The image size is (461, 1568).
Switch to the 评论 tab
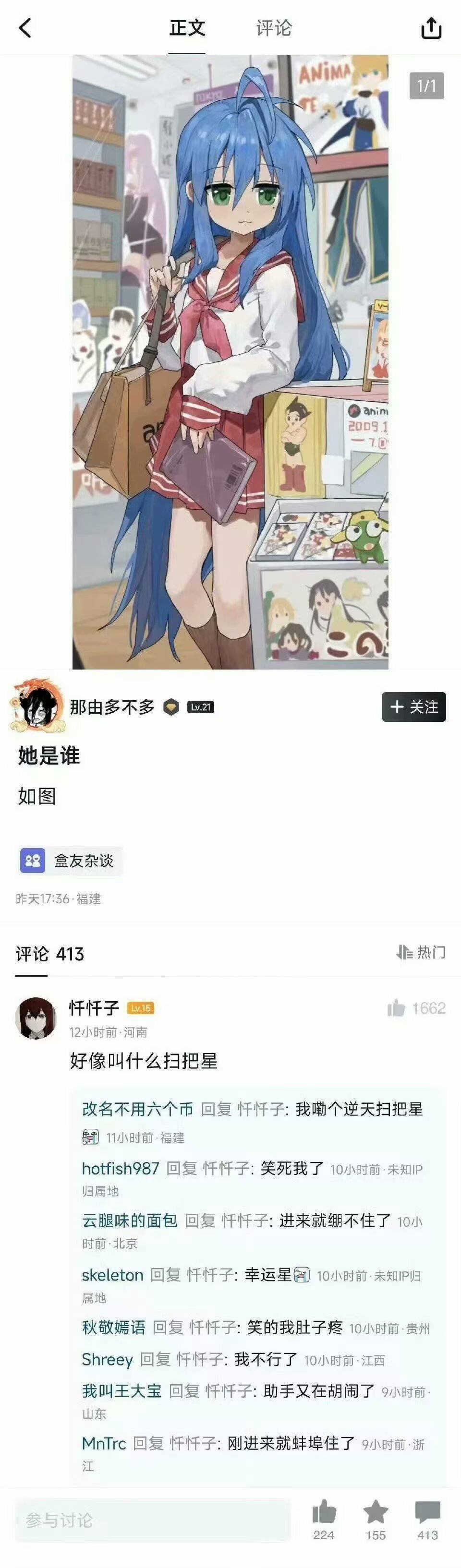coord(273,28)
